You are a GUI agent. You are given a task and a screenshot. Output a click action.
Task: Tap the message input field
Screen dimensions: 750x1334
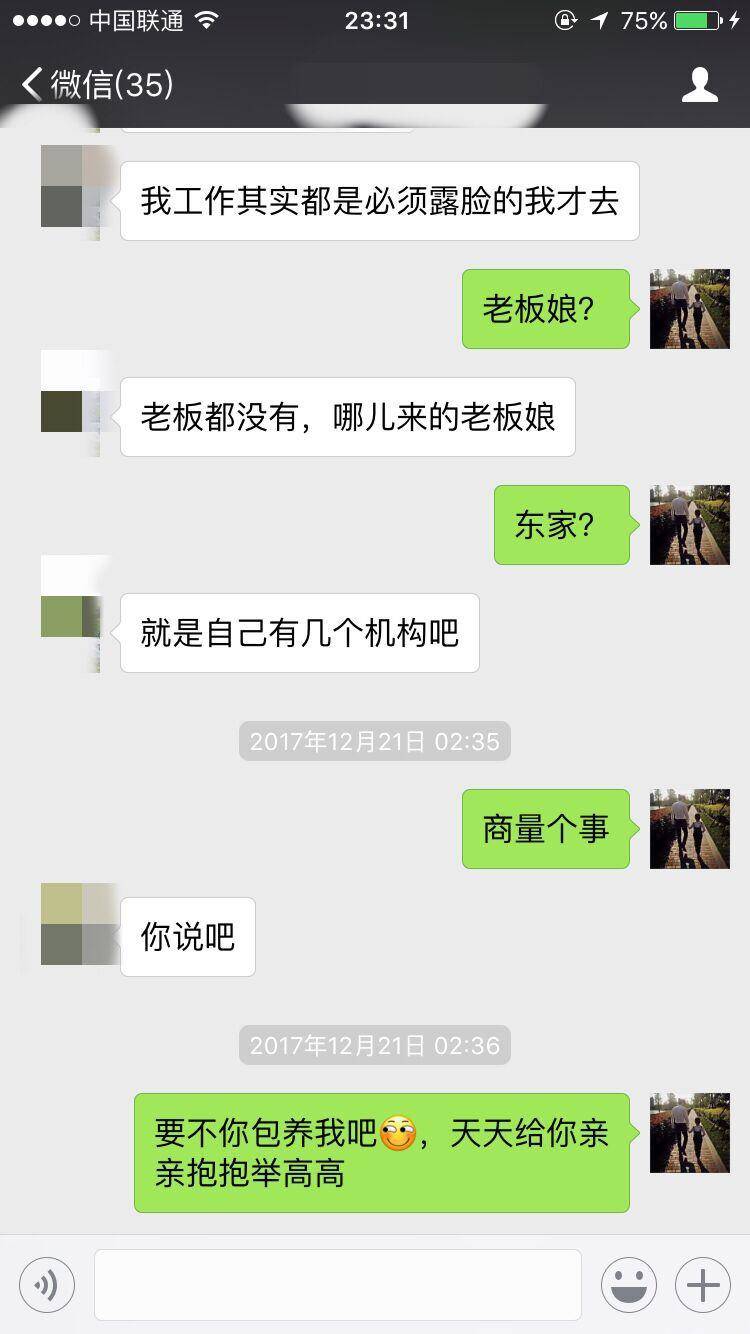[340, 1284]
